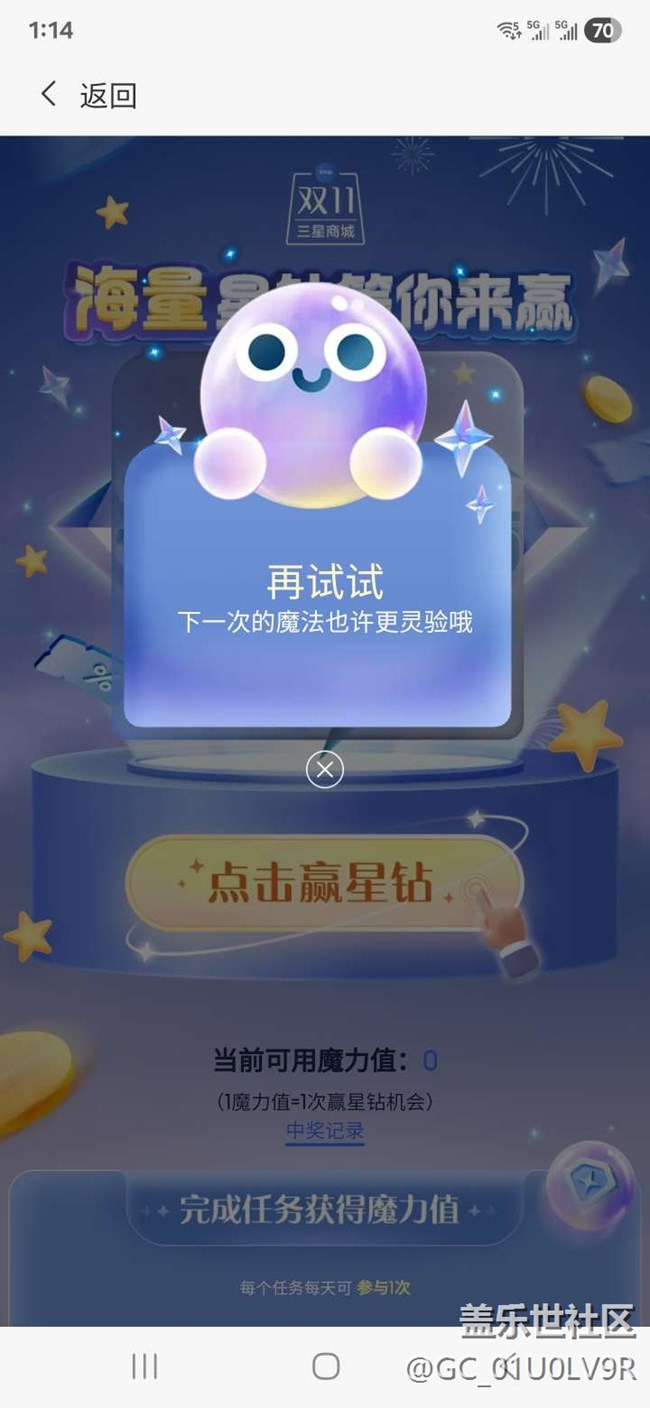Close the 再试试 popup dialog
Screen dimensions: 650x1408
(x=325, y=769)
